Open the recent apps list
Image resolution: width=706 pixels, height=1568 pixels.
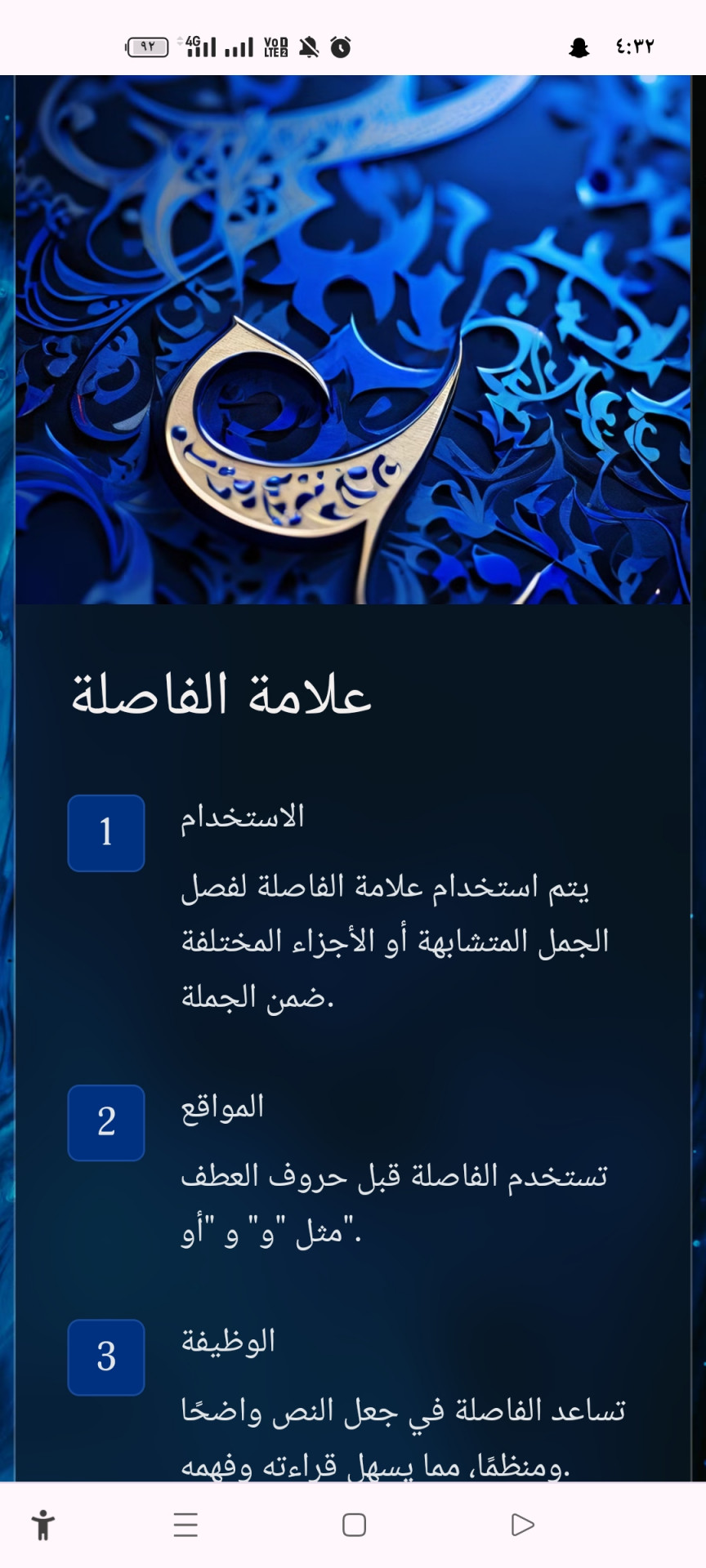(185, 1525)
